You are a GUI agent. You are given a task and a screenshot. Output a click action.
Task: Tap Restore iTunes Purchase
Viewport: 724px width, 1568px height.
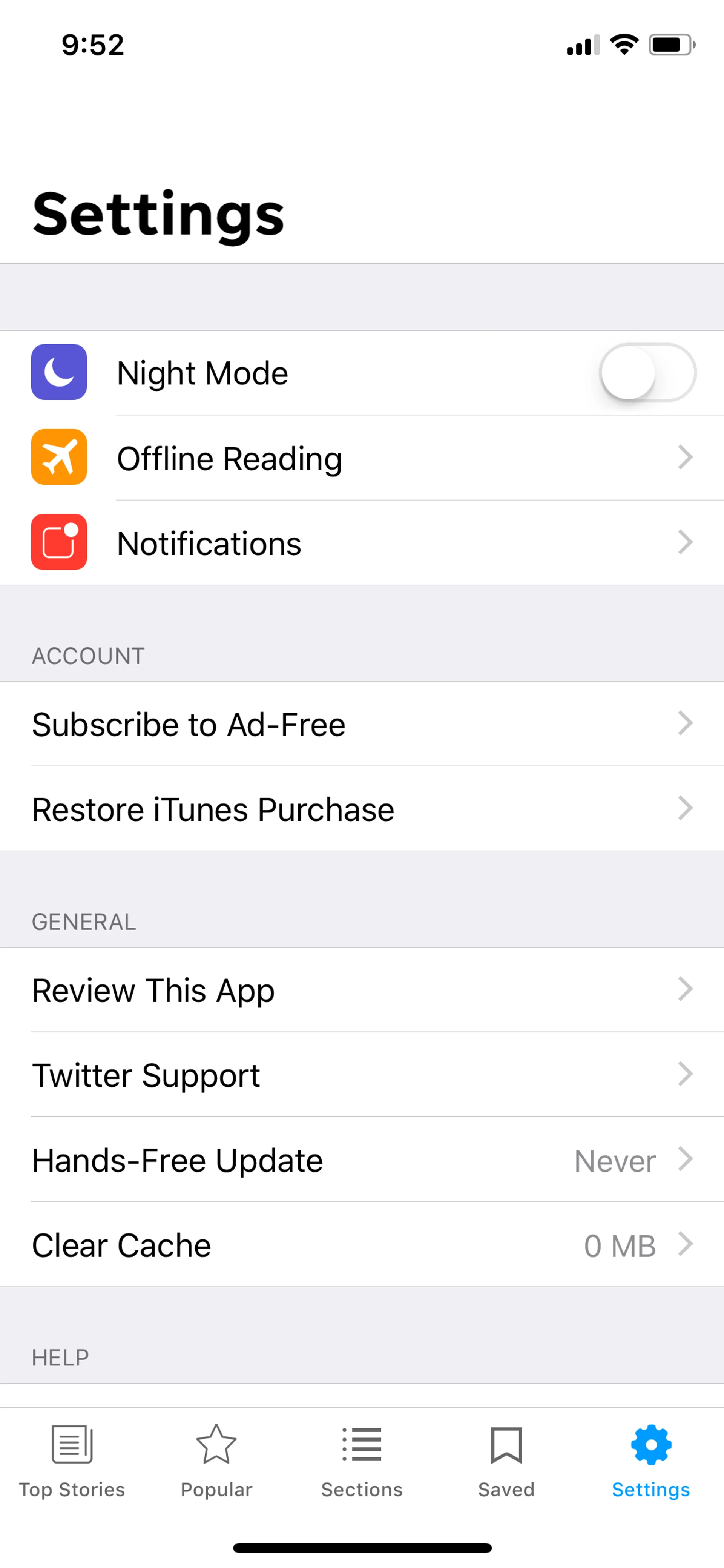(362, 809)
